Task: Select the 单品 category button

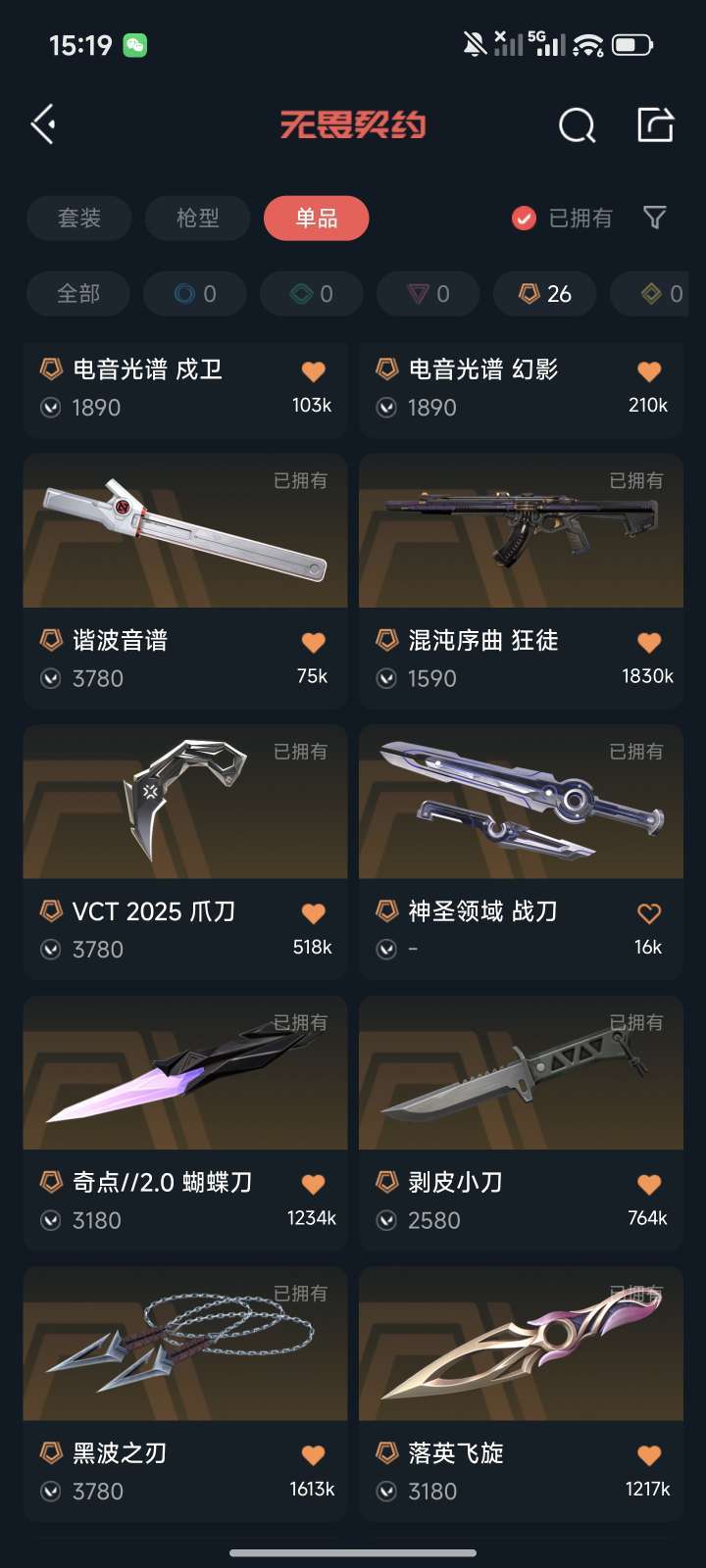Action: click(316, 219)
